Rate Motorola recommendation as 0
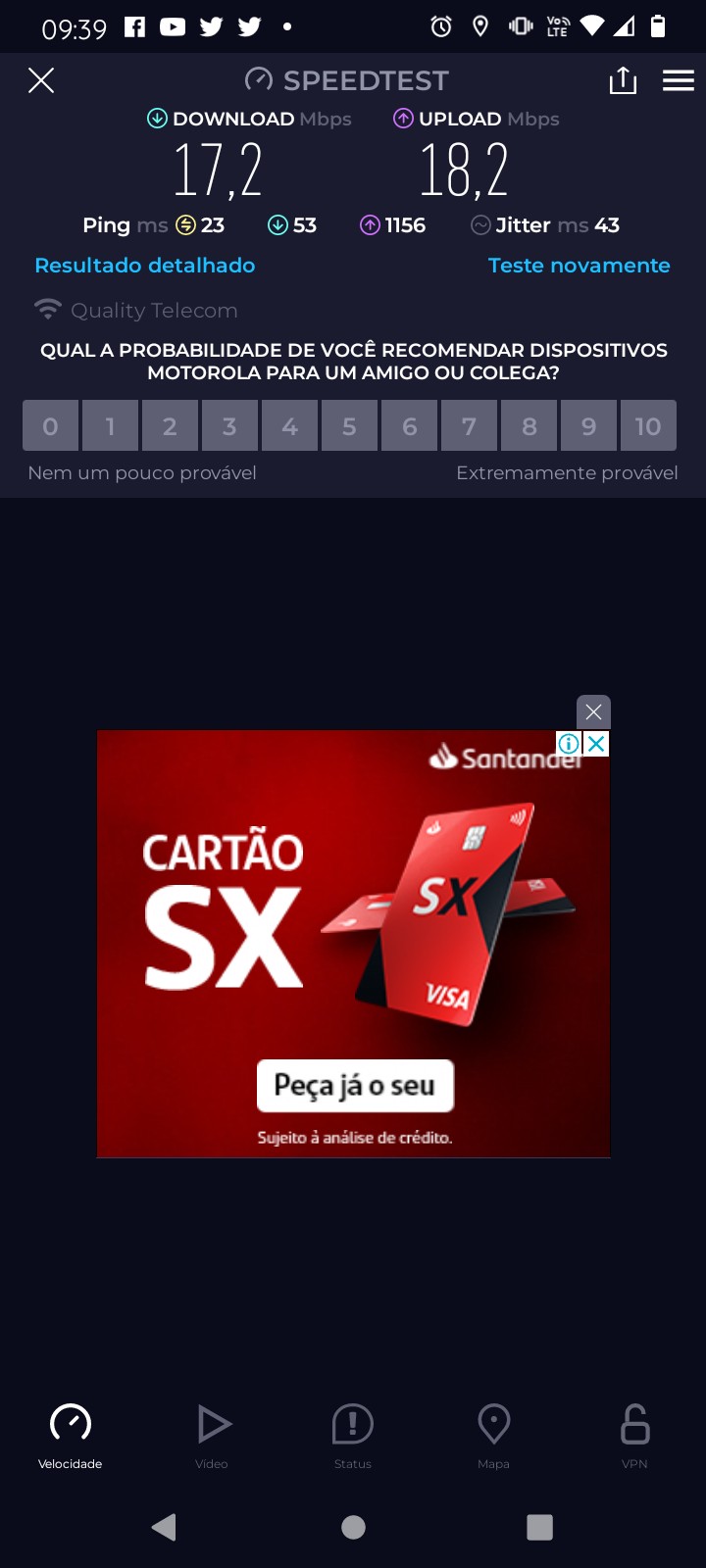Screen dimensions: 706x1568 click(51, 426)
